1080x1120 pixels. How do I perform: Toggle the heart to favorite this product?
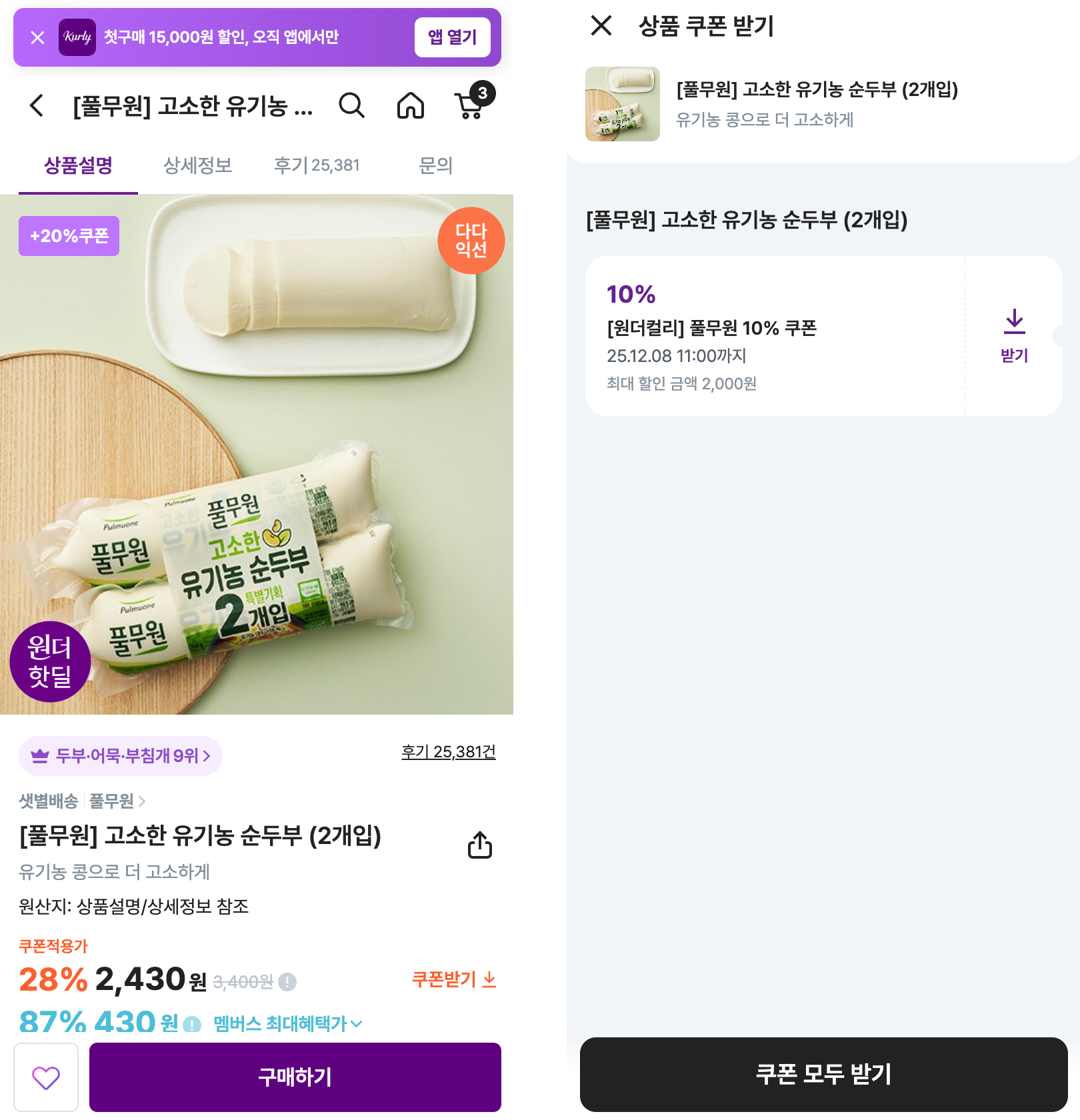(x=45, y=1076)
